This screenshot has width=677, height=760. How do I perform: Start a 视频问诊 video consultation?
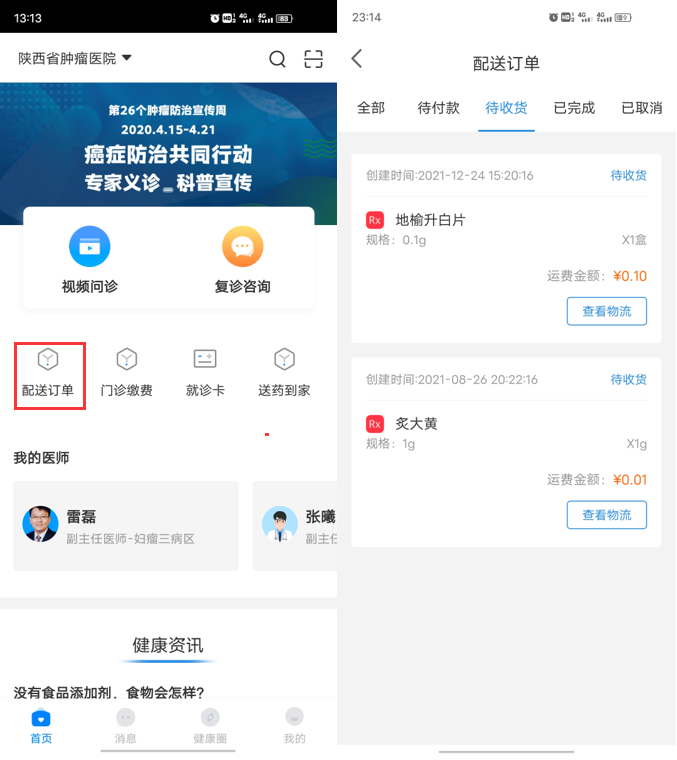pos(90,260)
